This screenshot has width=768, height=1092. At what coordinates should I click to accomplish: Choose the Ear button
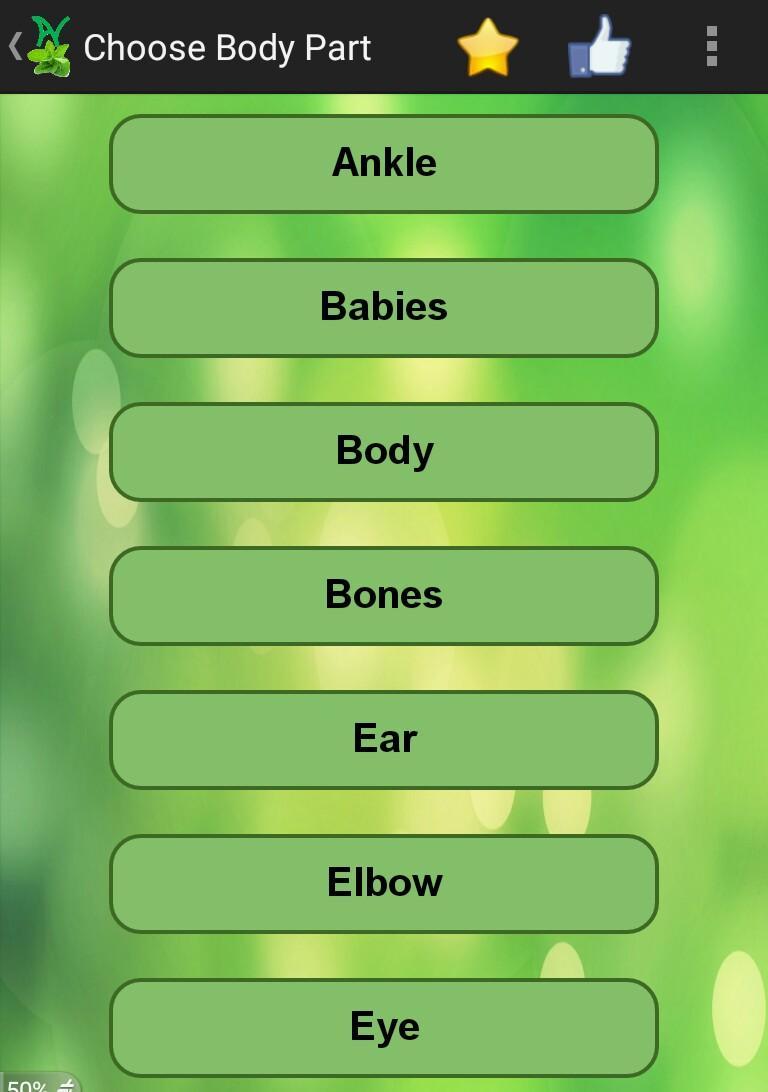pyautogui.click(x=384, y=740)
